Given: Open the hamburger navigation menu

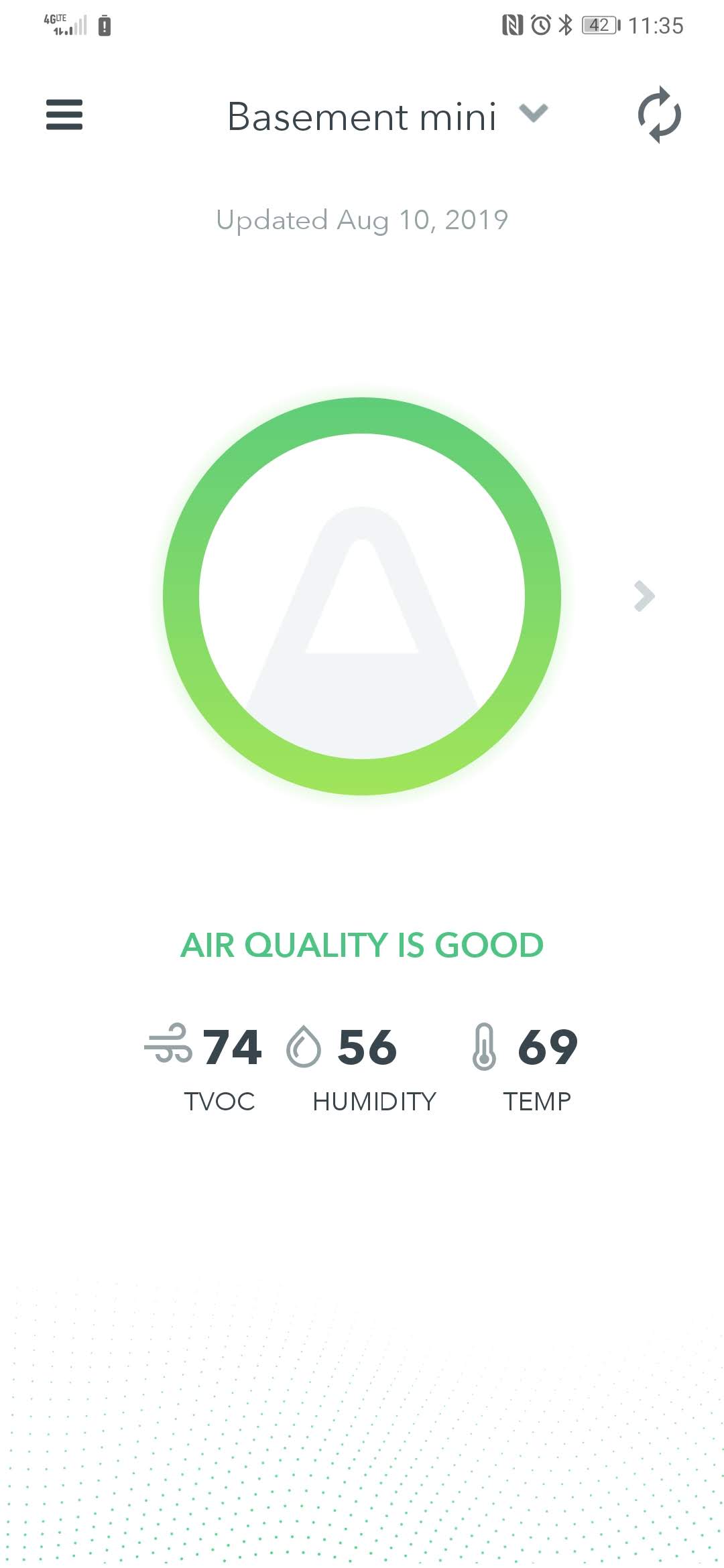Looking at the screenshot, I should pos(64,115).
